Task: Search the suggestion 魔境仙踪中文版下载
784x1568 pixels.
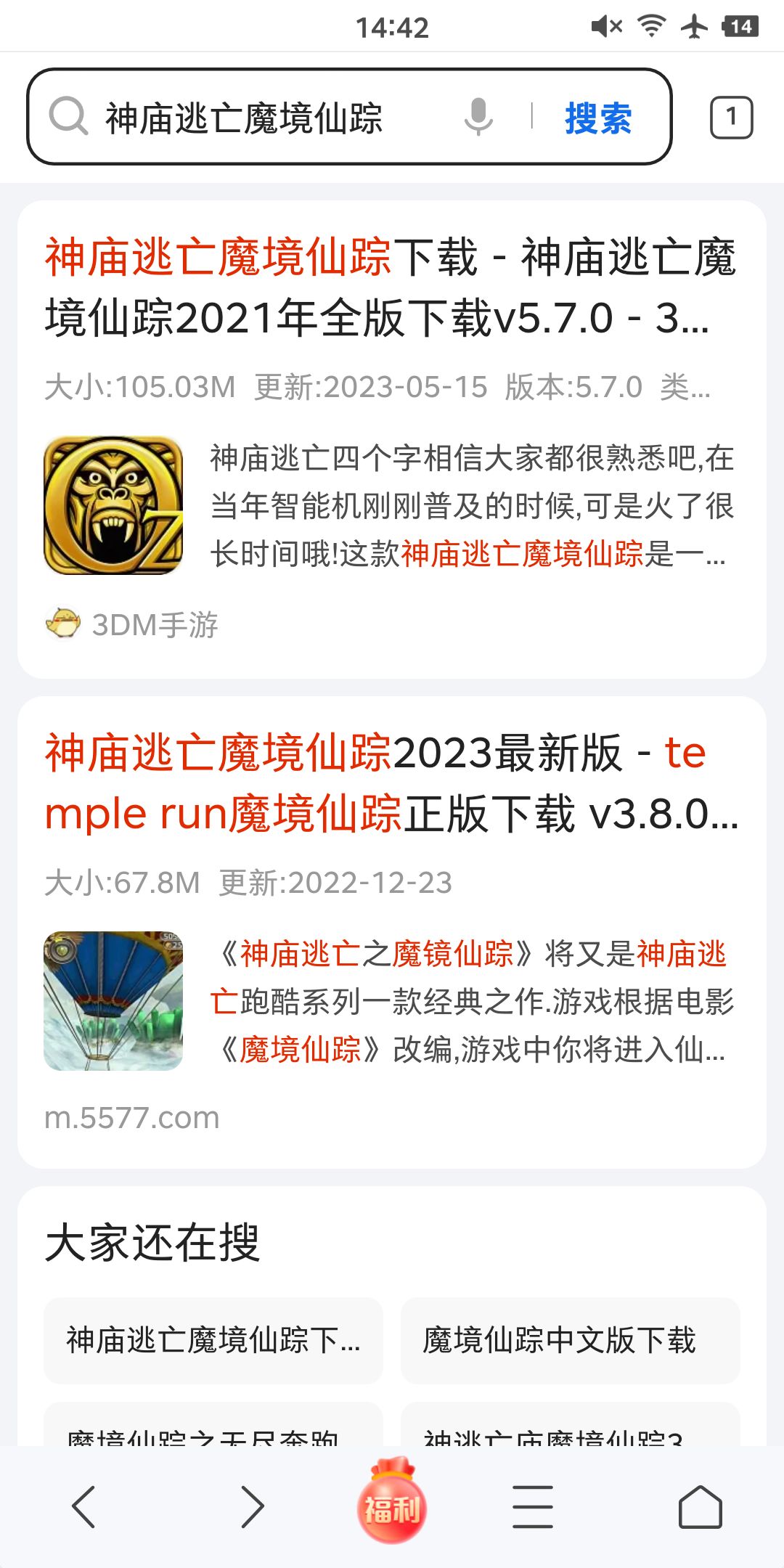Action: 559,1342
